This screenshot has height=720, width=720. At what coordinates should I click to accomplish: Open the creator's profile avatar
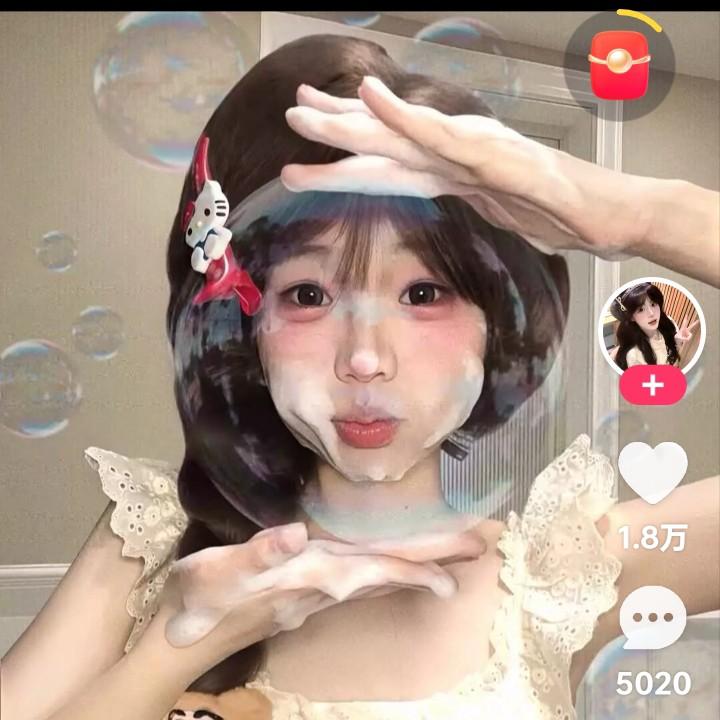[x=652, y=328]
